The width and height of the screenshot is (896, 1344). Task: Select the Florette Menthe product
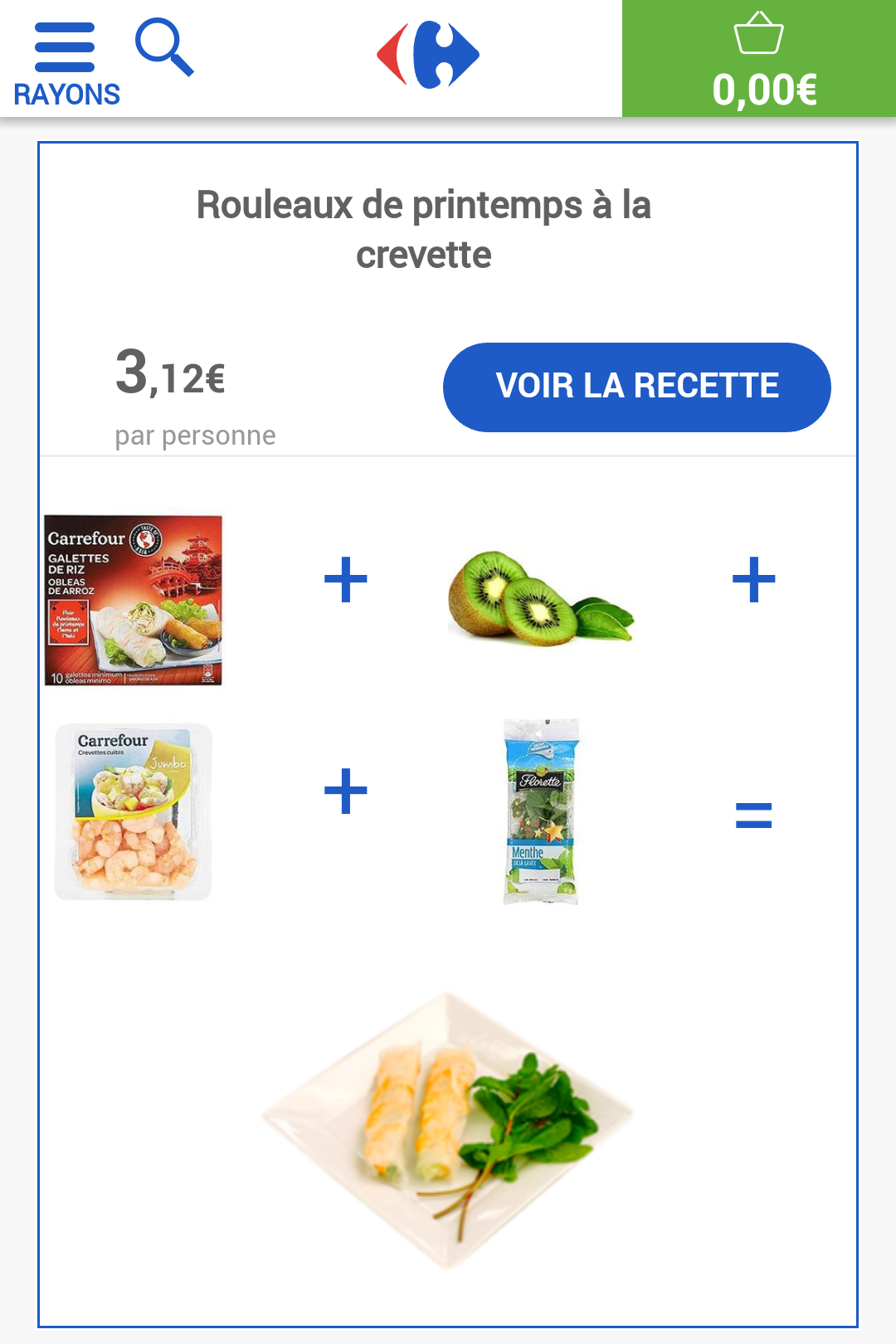(x=541, y=811)
